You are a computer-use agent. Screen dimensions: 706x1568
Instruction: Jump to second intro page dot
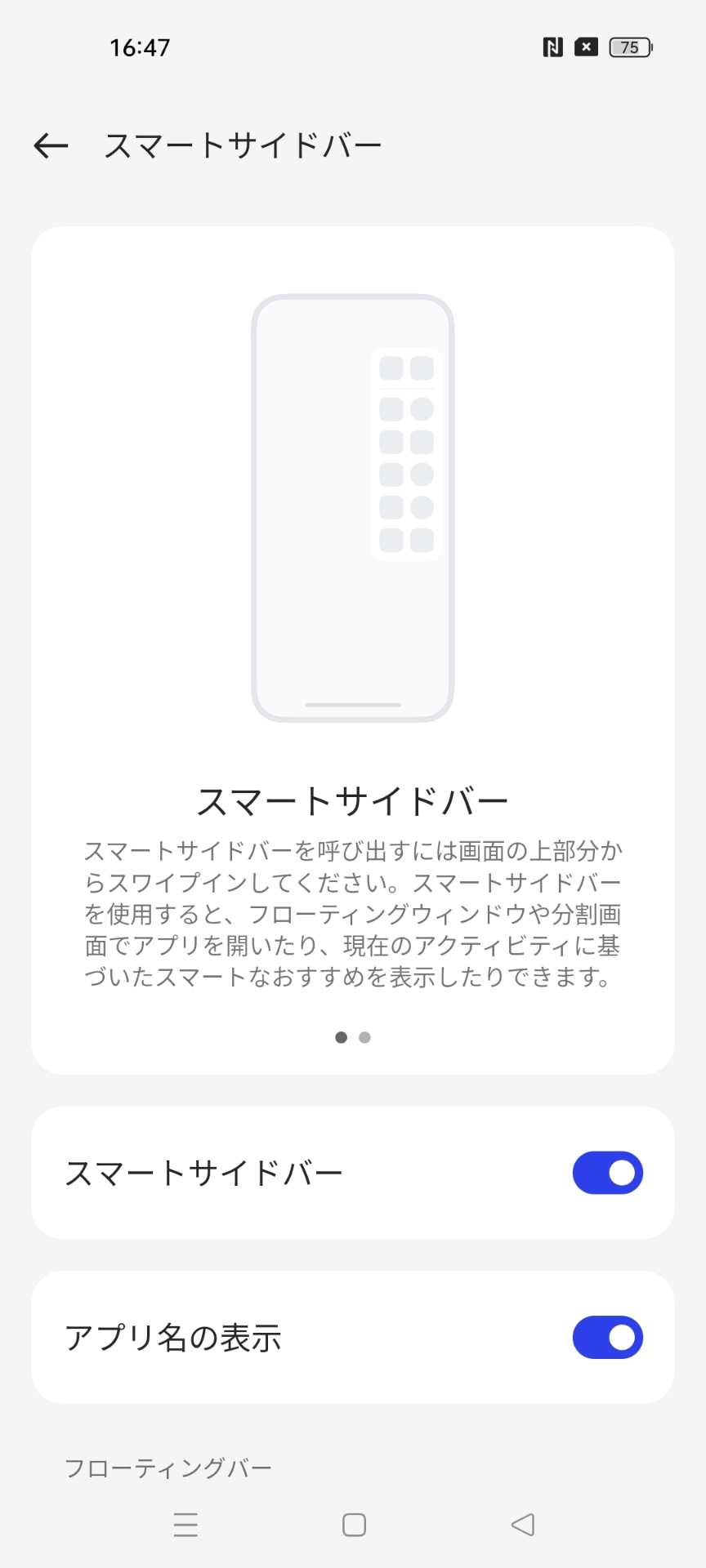pos(364,1037)
